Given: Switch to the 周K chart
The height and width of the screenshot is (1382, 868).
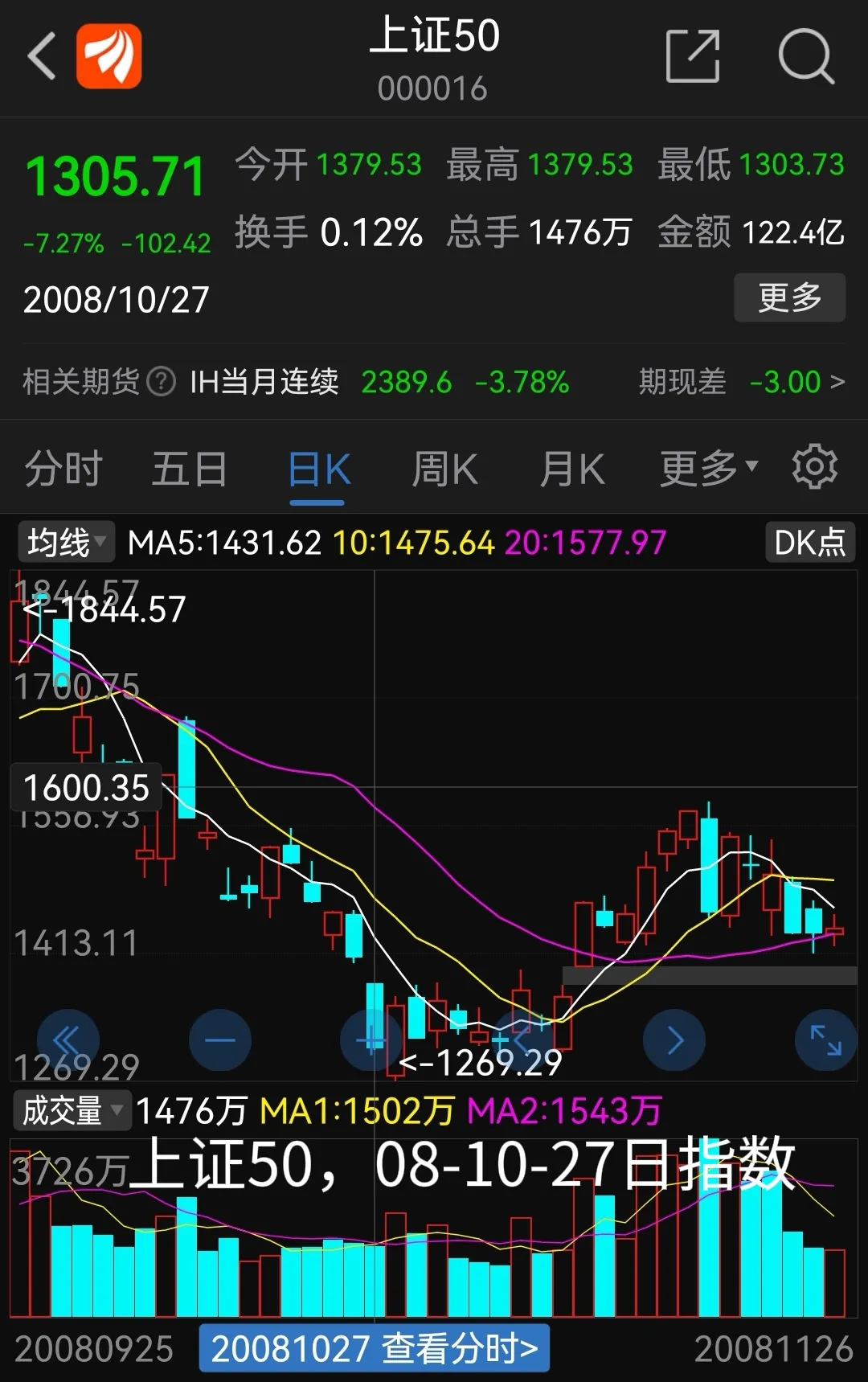Looking at the screenshot, I should coord(444,469).
